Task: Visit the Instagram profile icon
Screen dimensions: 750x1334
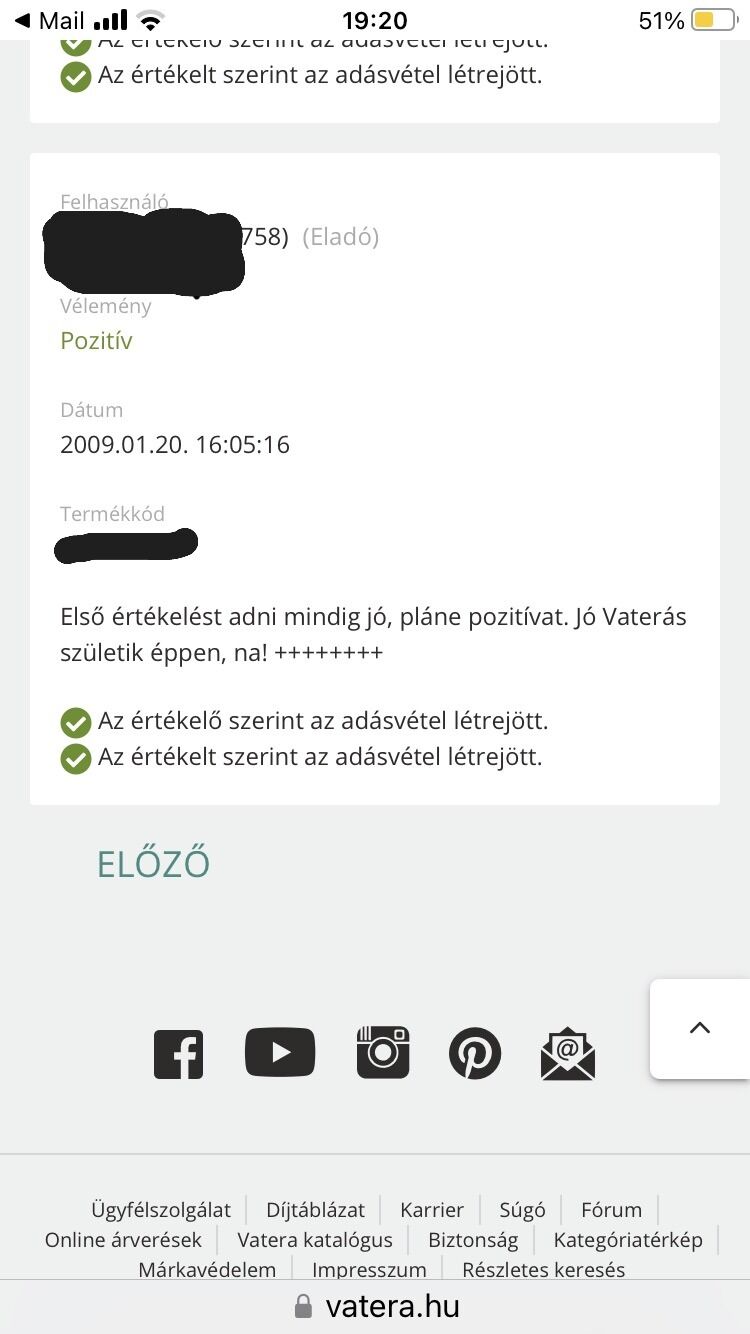Action: (383, 1052)
